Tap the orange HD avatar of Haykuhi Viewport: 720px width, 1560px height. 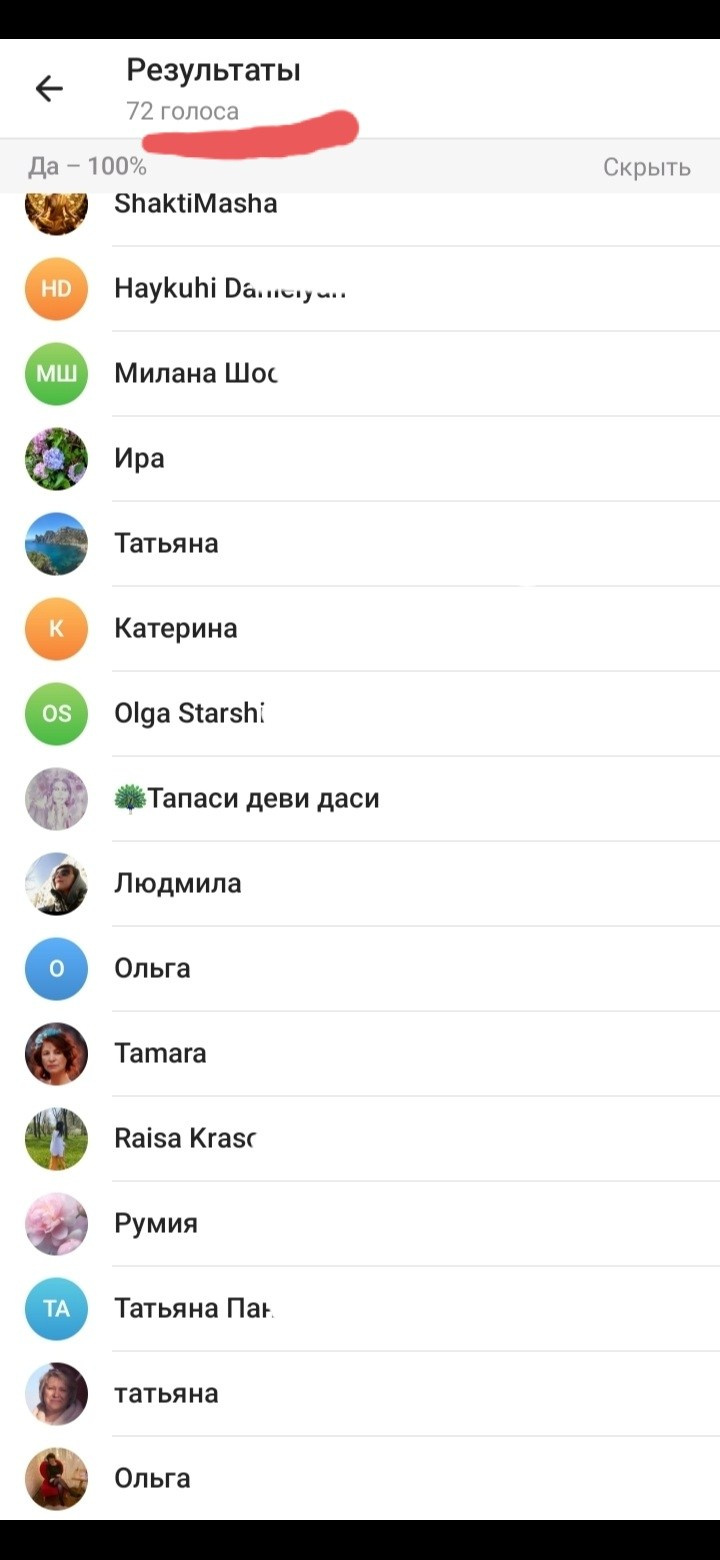(x=56, y=288)
